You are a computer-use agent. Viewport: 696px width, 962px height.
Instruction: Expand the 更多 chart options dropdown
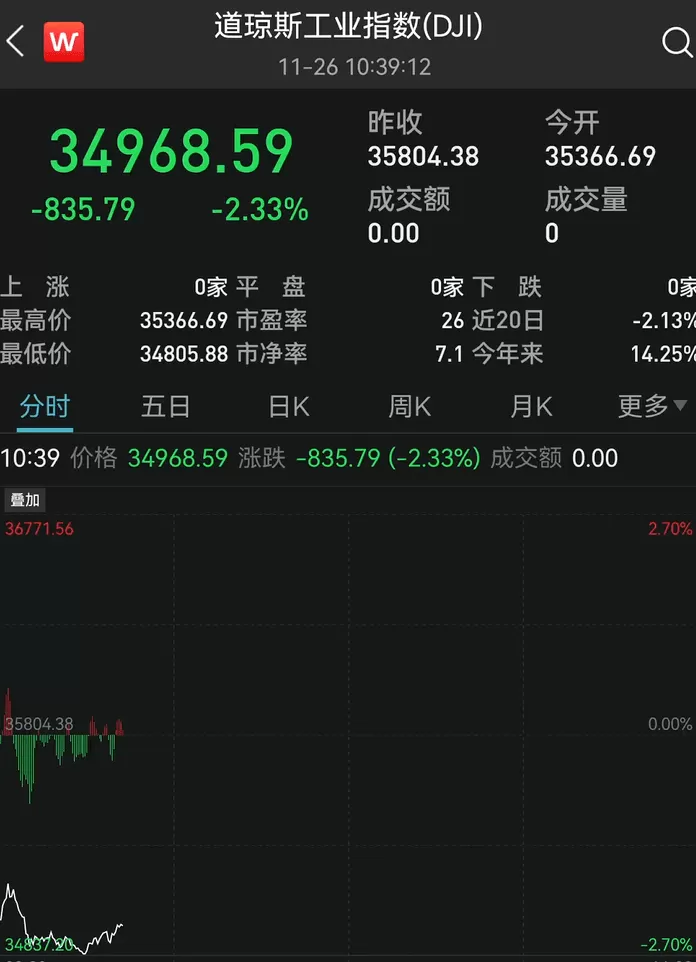pyautogui.click(x=652, y=406)
